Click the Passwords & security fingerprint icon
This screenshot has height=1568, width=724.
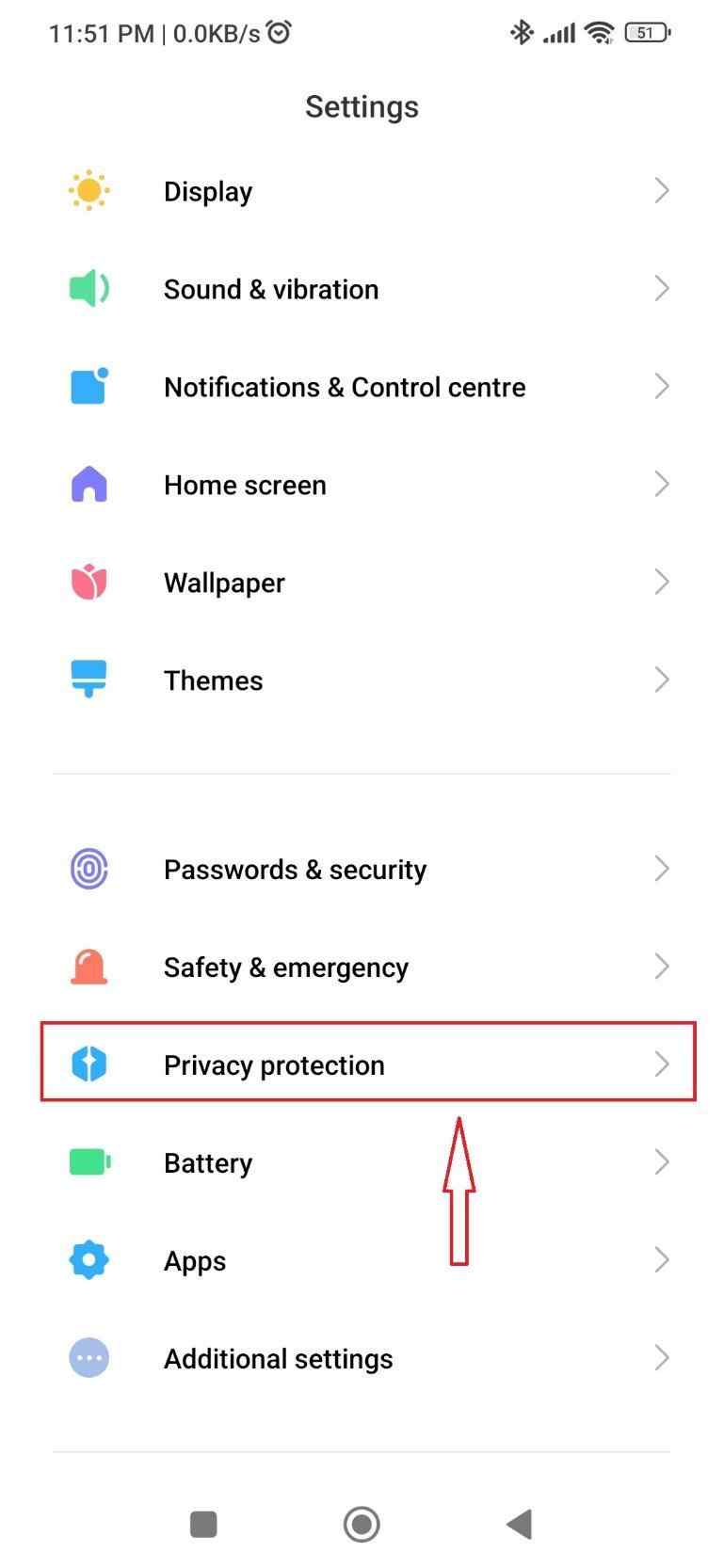click(x=88, y=869)
